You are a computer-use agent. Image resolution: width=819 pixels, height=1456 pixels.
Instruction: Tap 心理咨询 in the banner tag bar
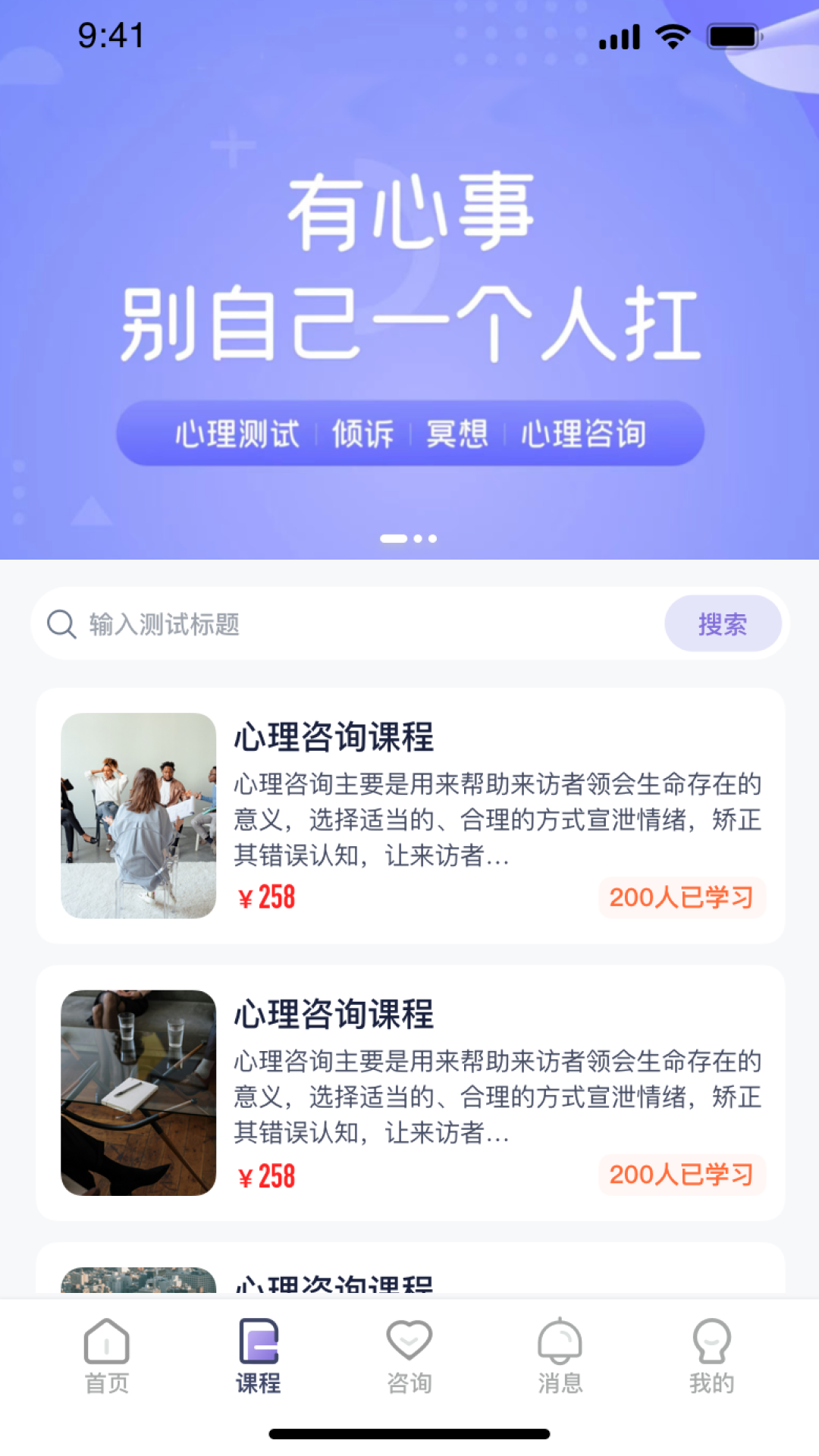[585, 434]
